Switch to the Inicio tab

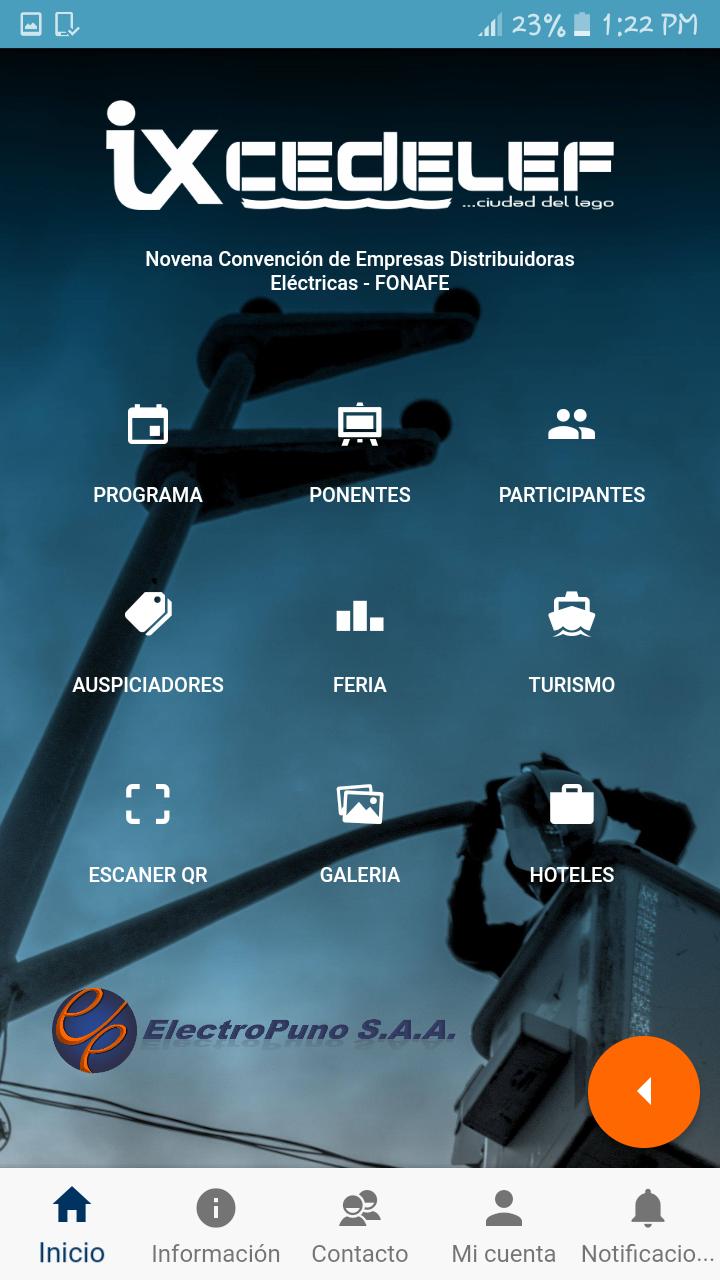coord(72,1226)
